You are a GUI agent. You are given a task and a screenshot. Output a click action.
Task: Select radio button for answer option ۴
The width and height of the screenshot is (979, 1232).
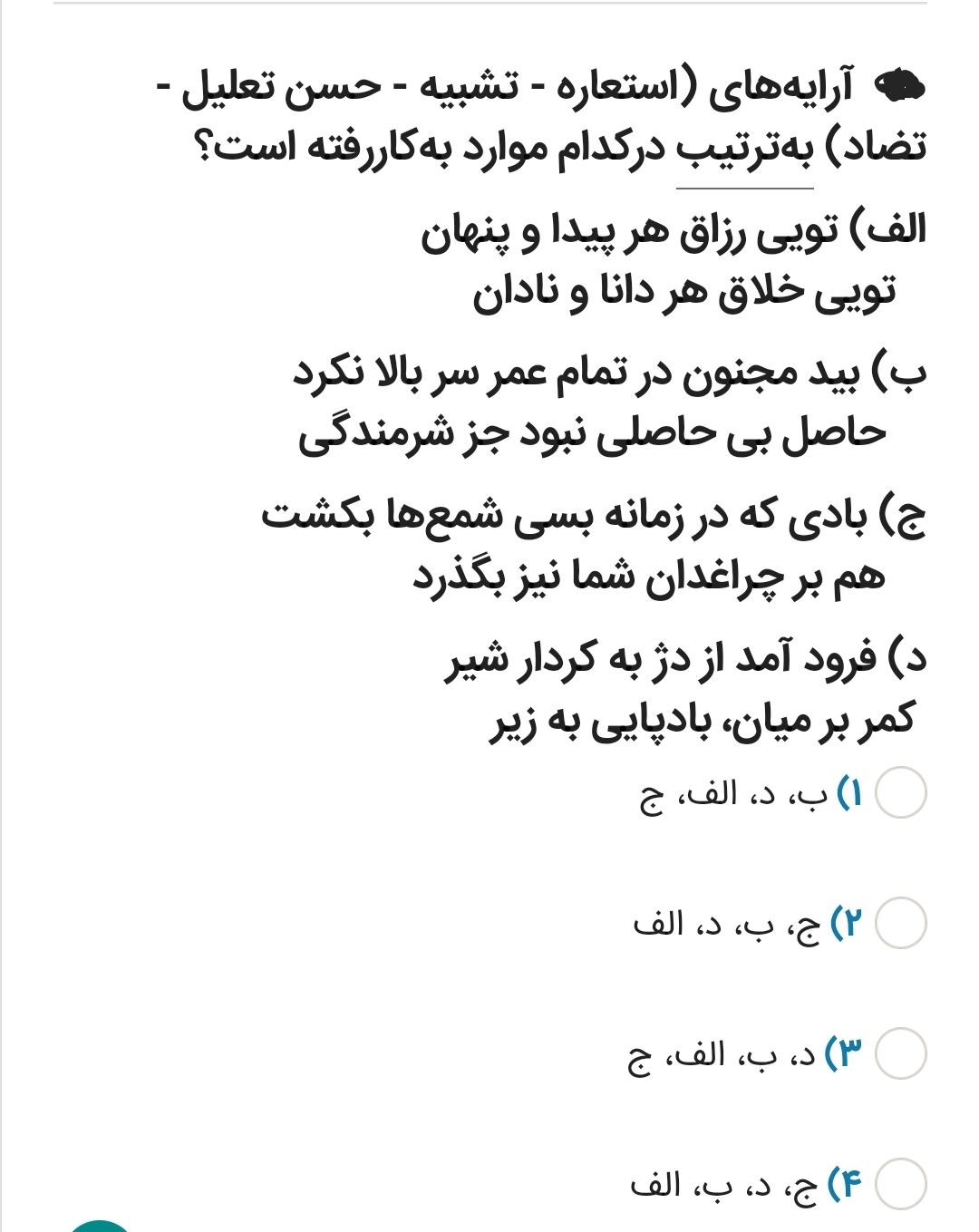[x=900, y=1183]
